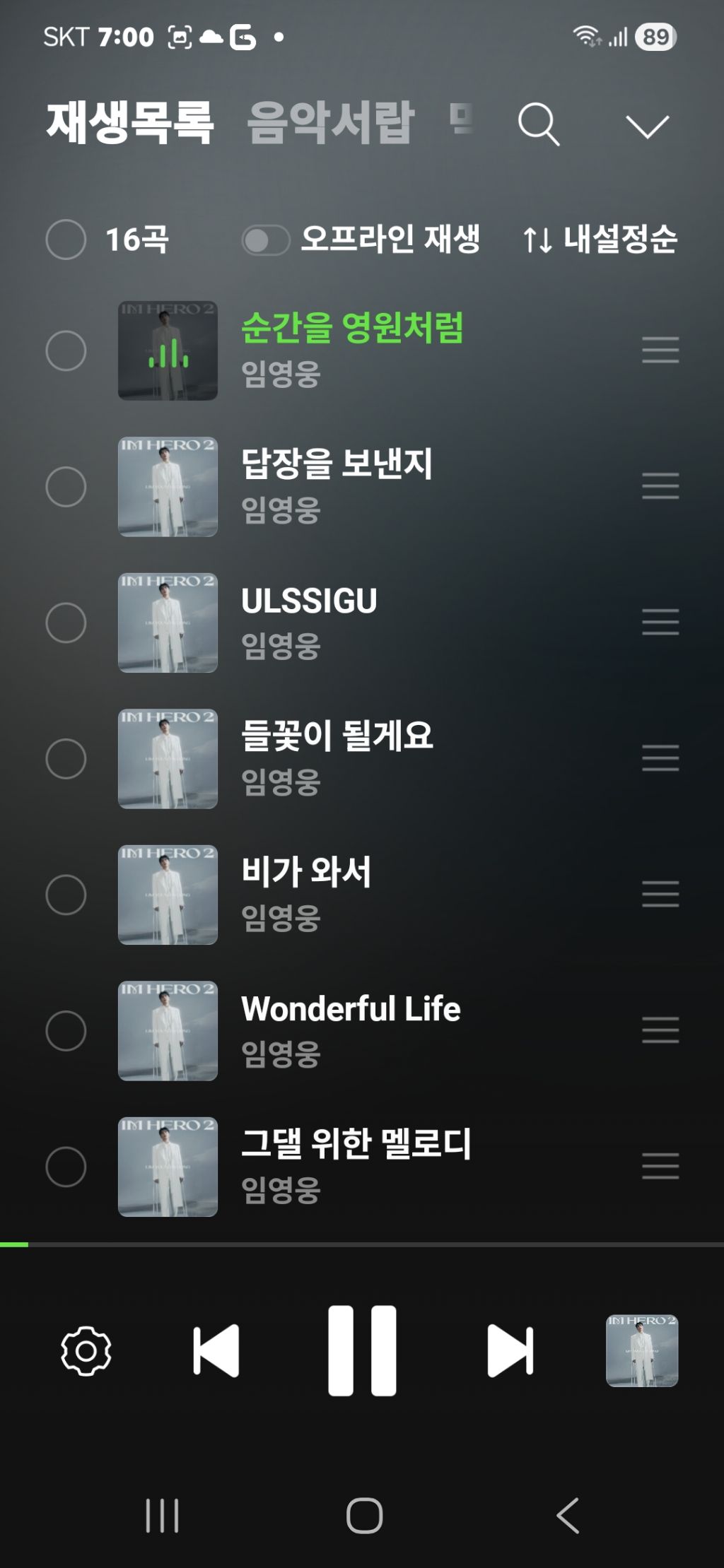The height and width of the screenshot is (1568, 724).
Task: Skip to the next track
Action: (x=510, y=1351)
